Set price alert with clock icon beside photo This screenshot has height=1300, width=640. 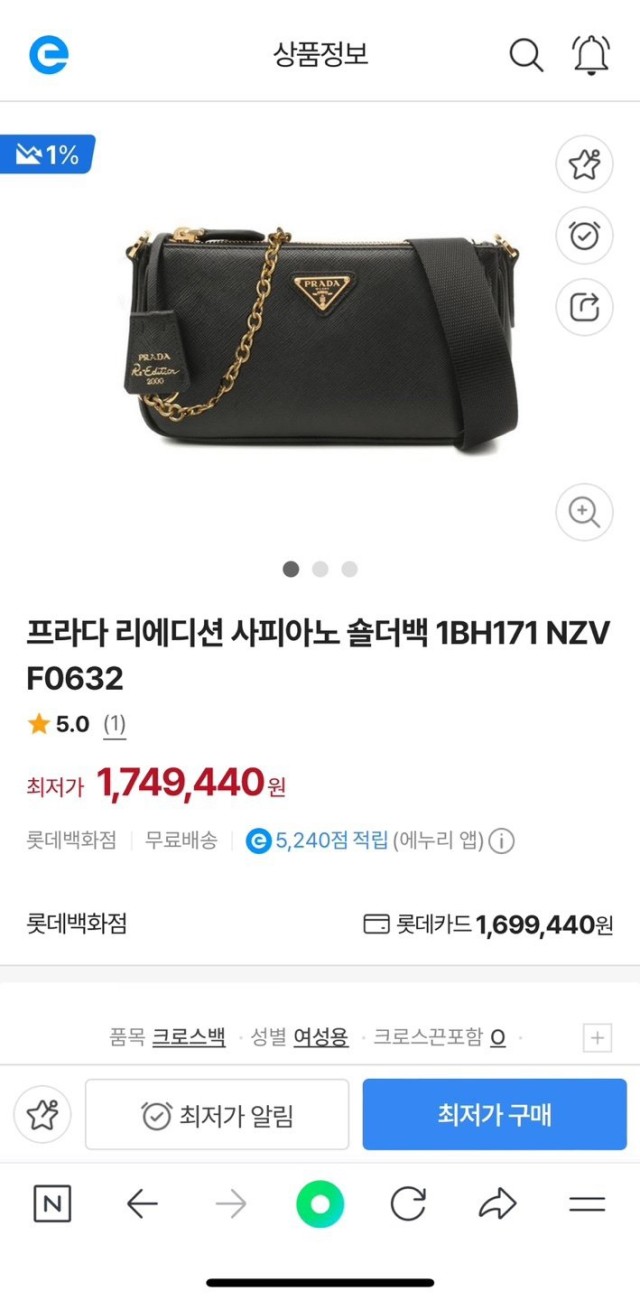(x=584, y=236)
